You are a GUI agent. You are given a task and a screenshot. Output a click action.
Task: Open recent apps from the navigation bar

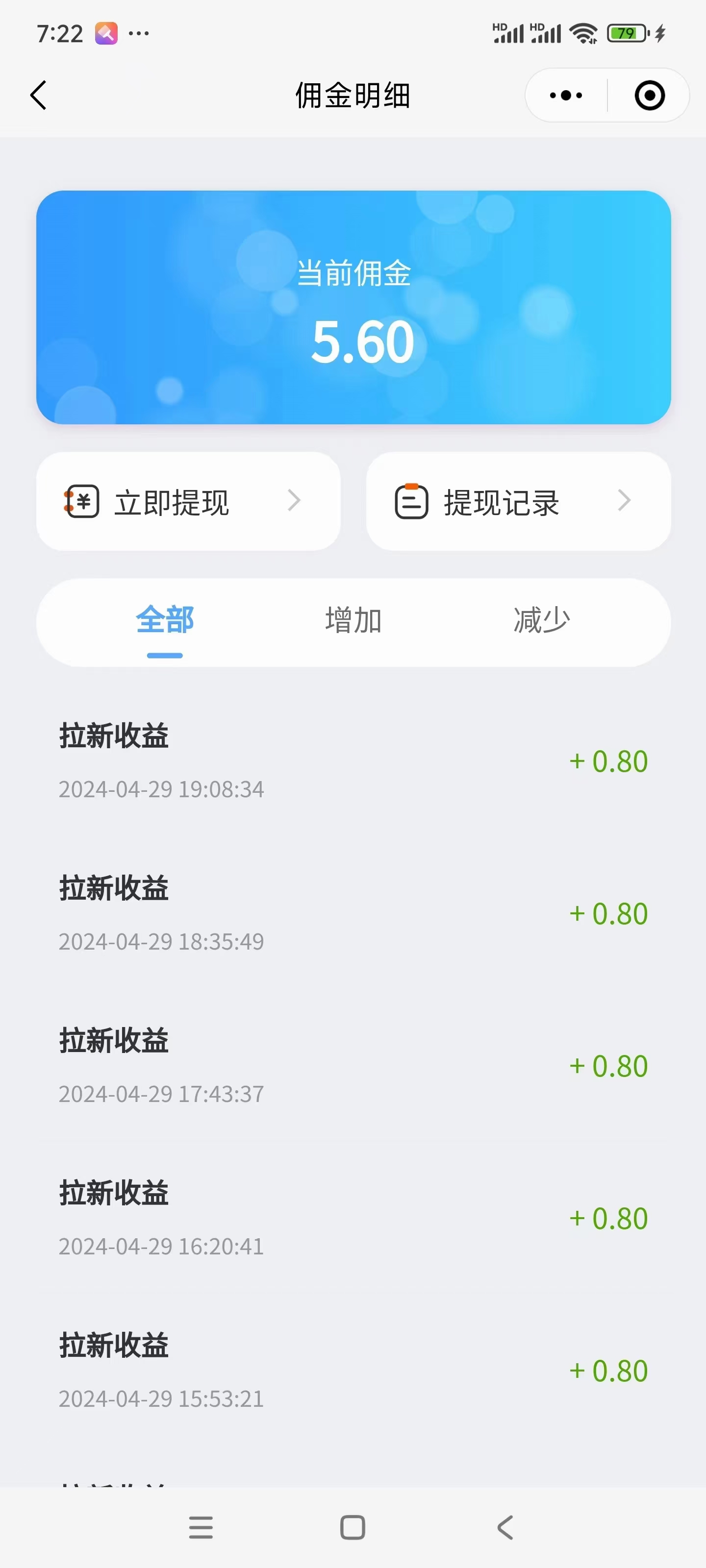[201, 1527]
